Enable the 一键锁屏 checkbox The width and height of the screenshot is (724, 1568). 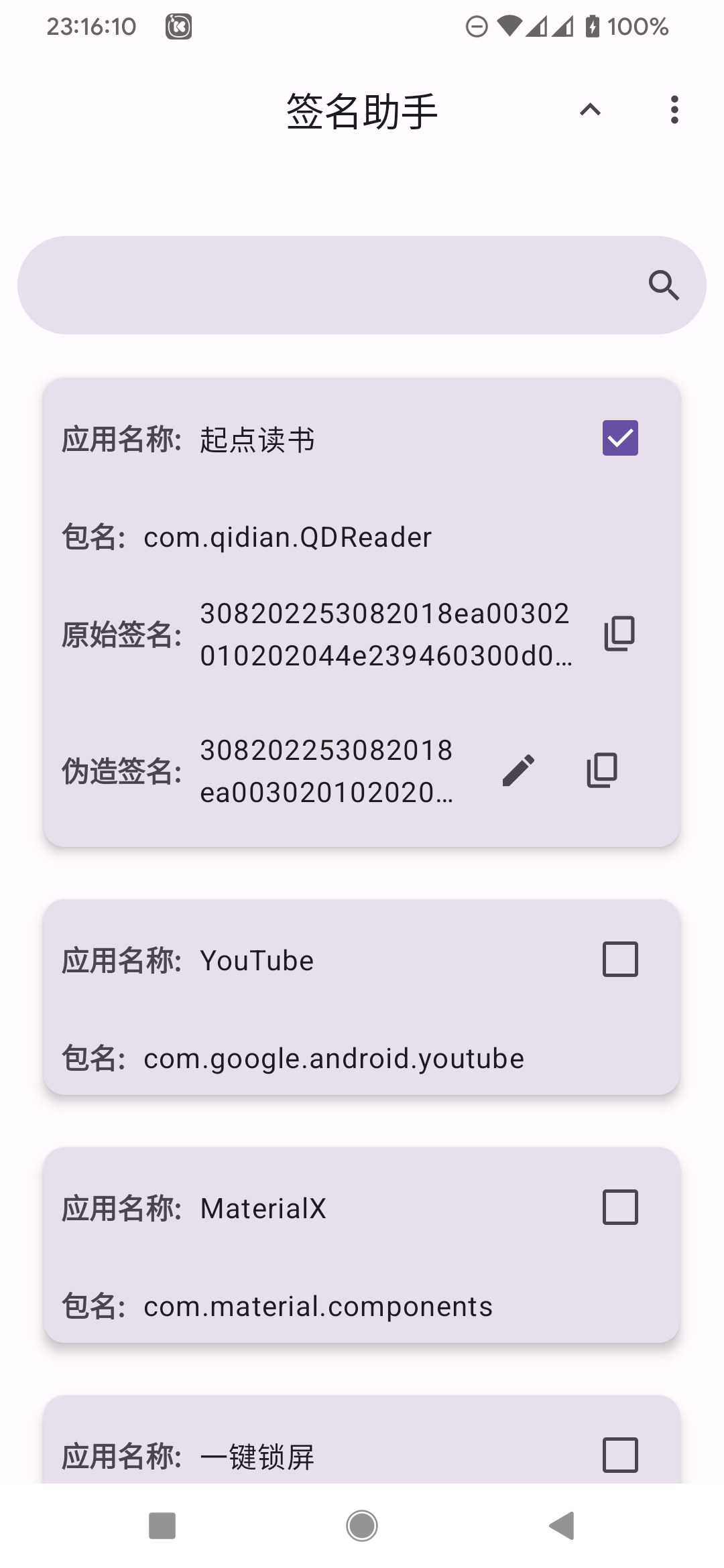(x=620, y=1455)
